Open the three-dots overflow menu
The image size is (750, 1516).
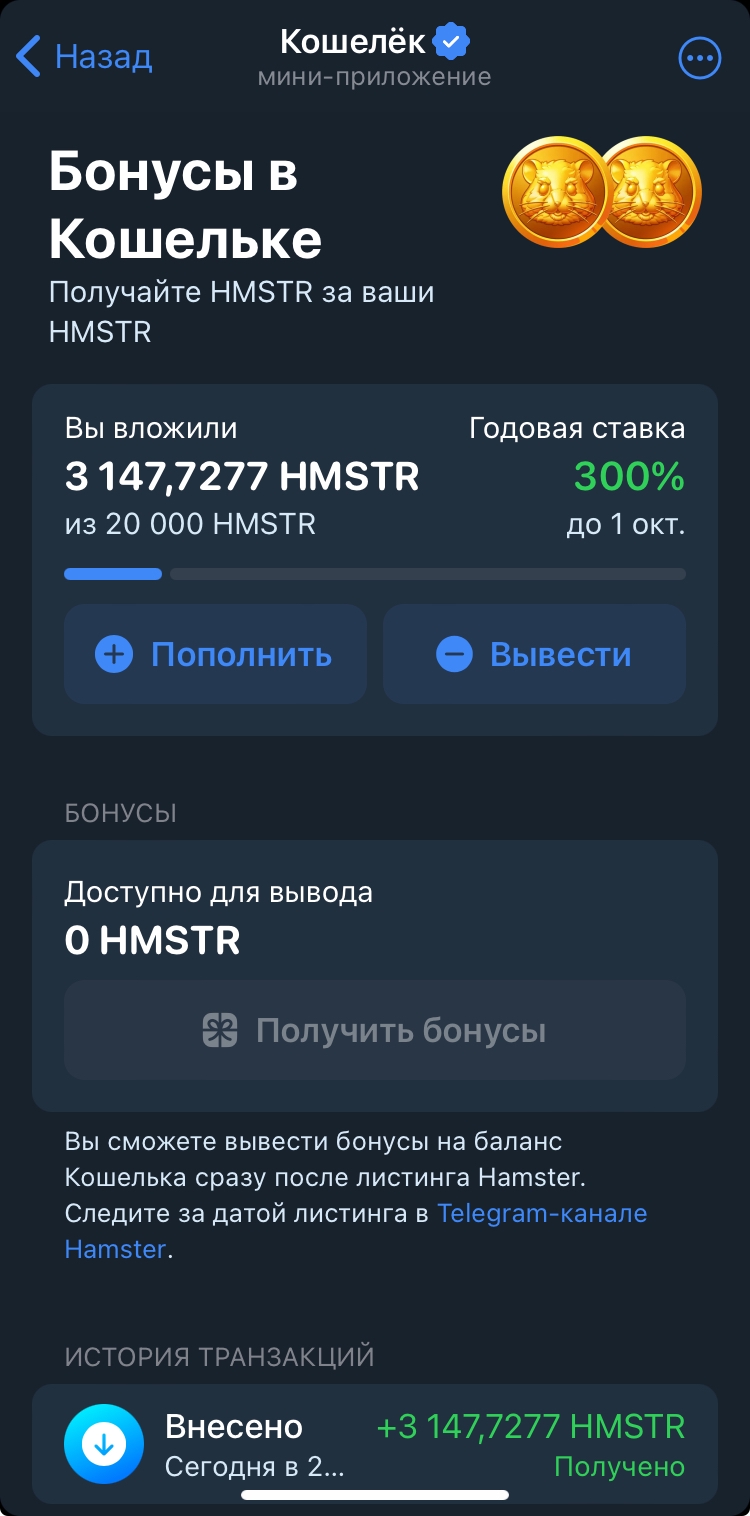point(699,58)
